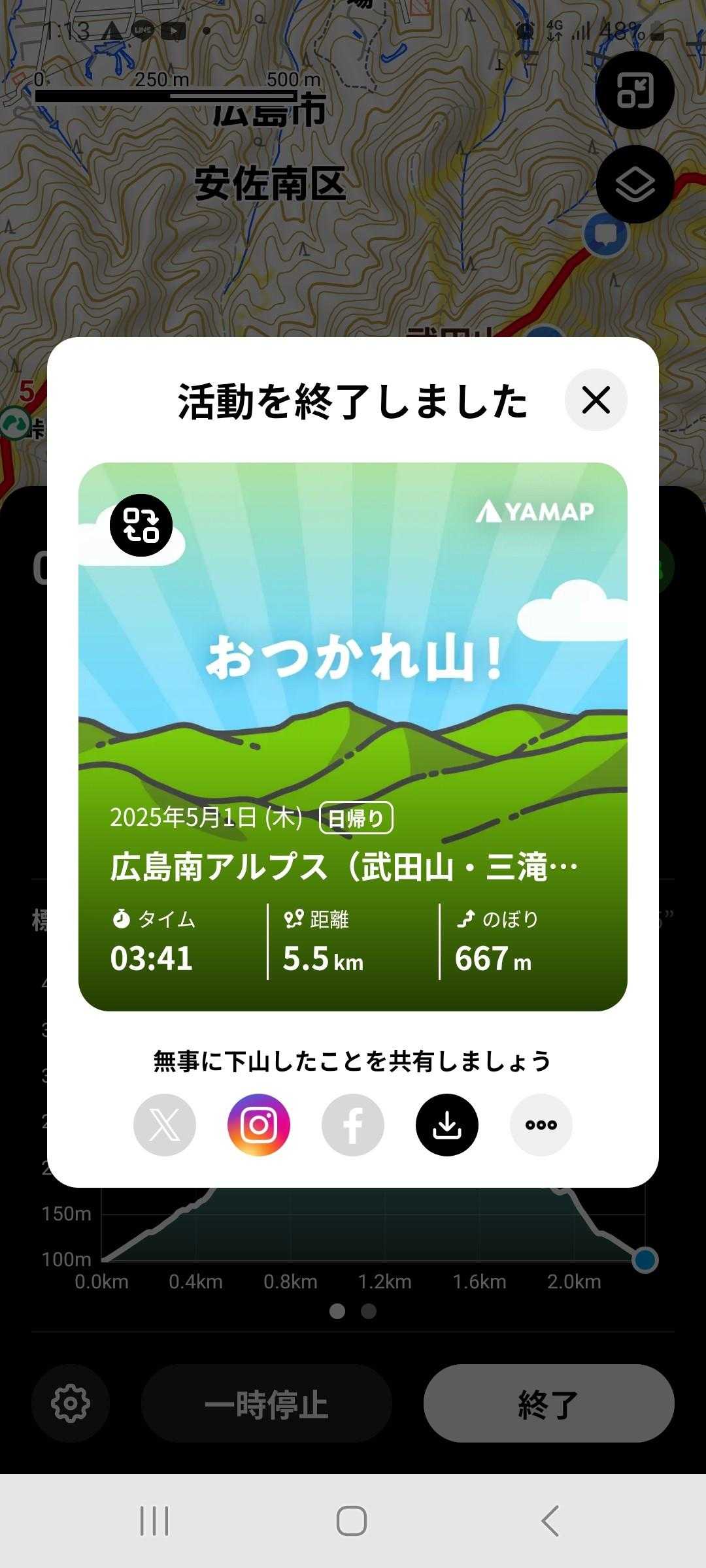Tap the map view toggle icon
Screen dimensions: 706x1568
635,90
